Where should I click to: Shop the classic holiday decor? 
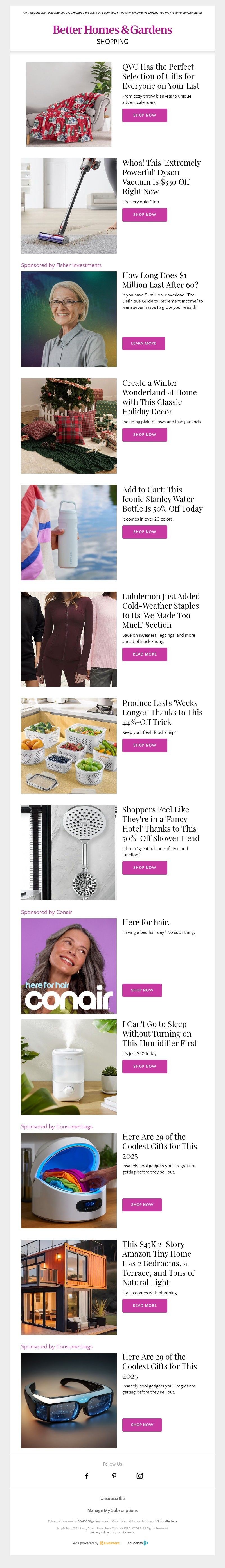145,435
